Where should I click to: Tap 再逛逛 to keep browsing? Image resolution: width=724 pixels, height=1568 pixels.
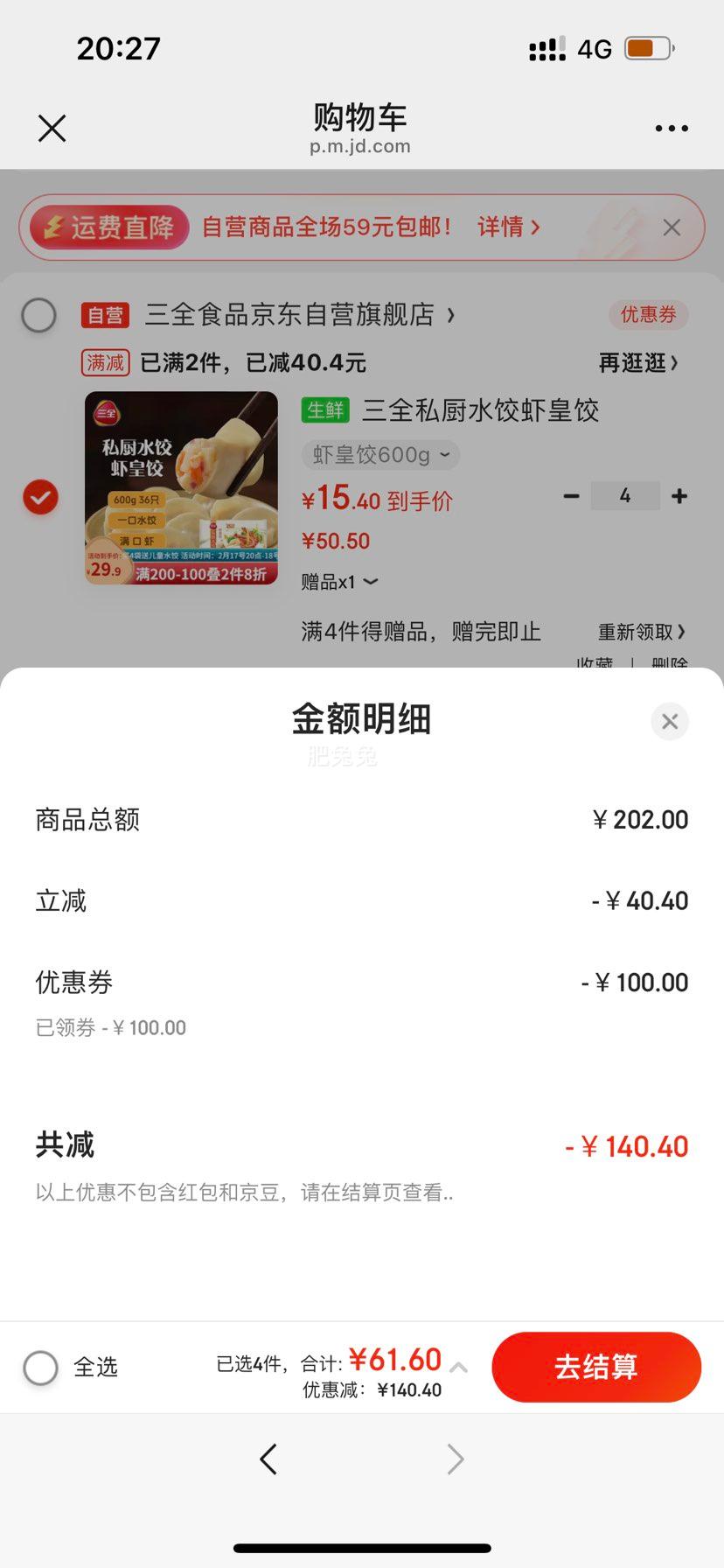[638, 362]
